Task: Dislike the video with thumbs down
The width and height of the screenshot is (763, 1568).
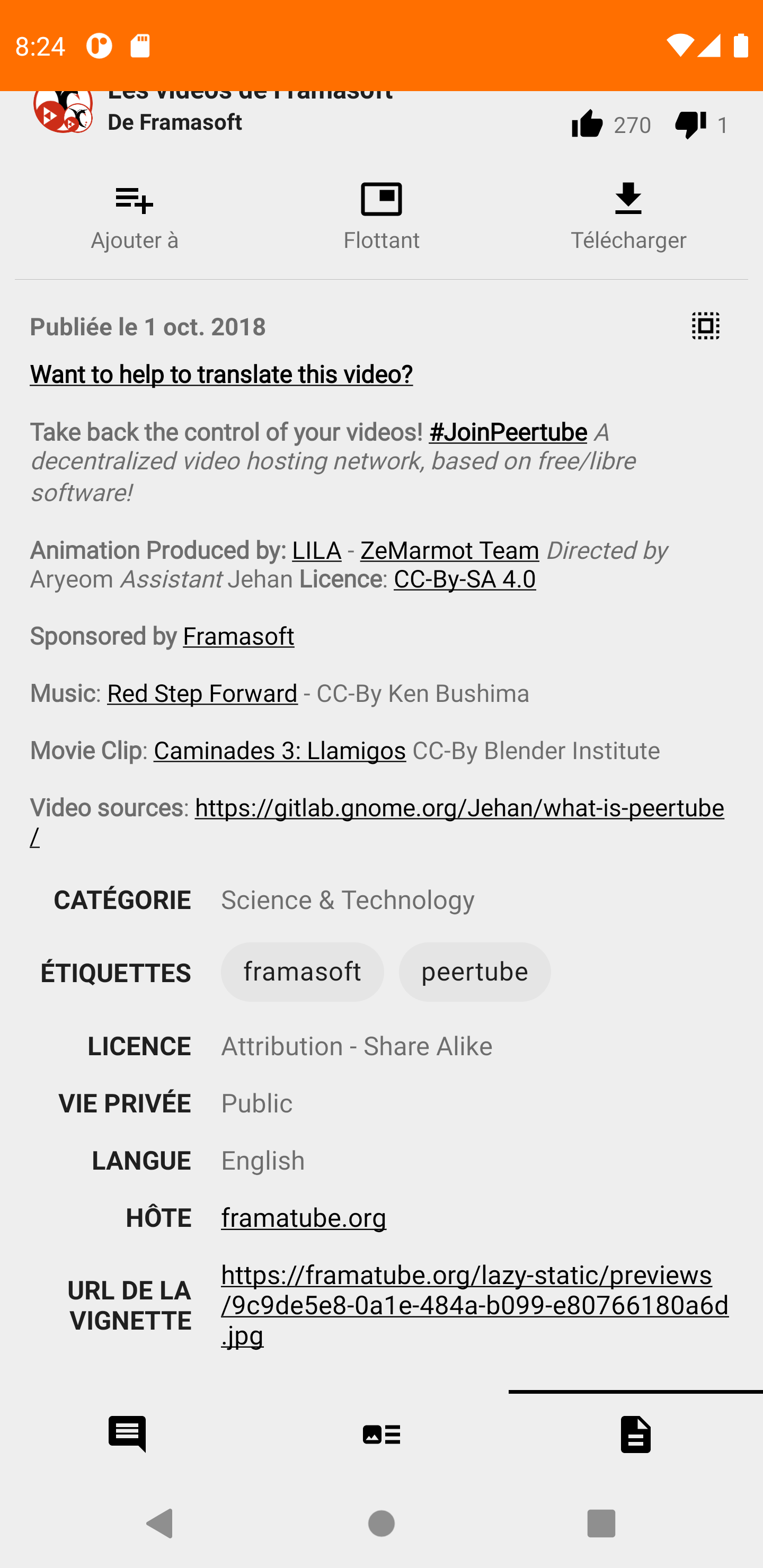Action: tap(690, 125)
